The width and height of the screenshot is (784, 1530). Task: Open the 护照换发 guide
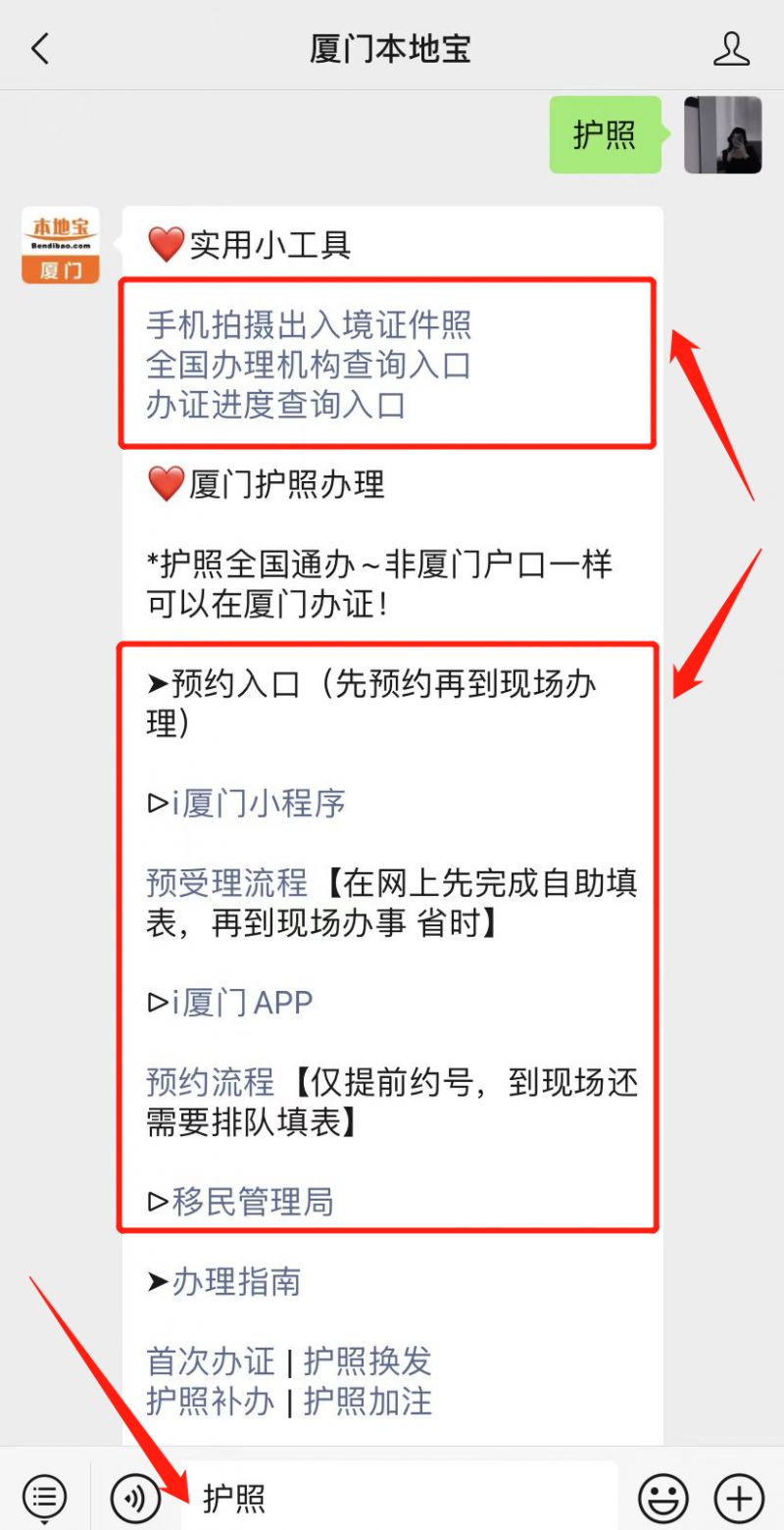(367, 1361)
